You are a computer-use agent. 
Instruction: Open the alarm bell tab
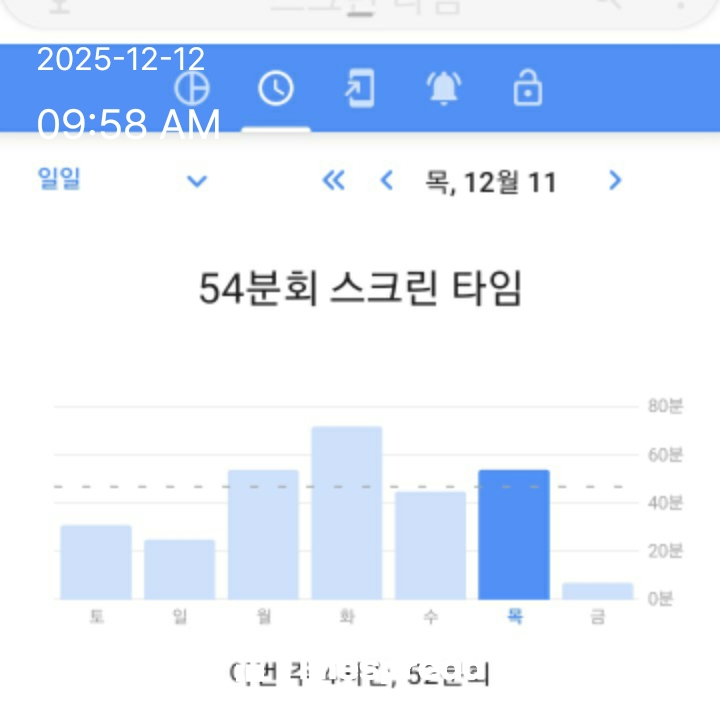(x=444, y=89)
